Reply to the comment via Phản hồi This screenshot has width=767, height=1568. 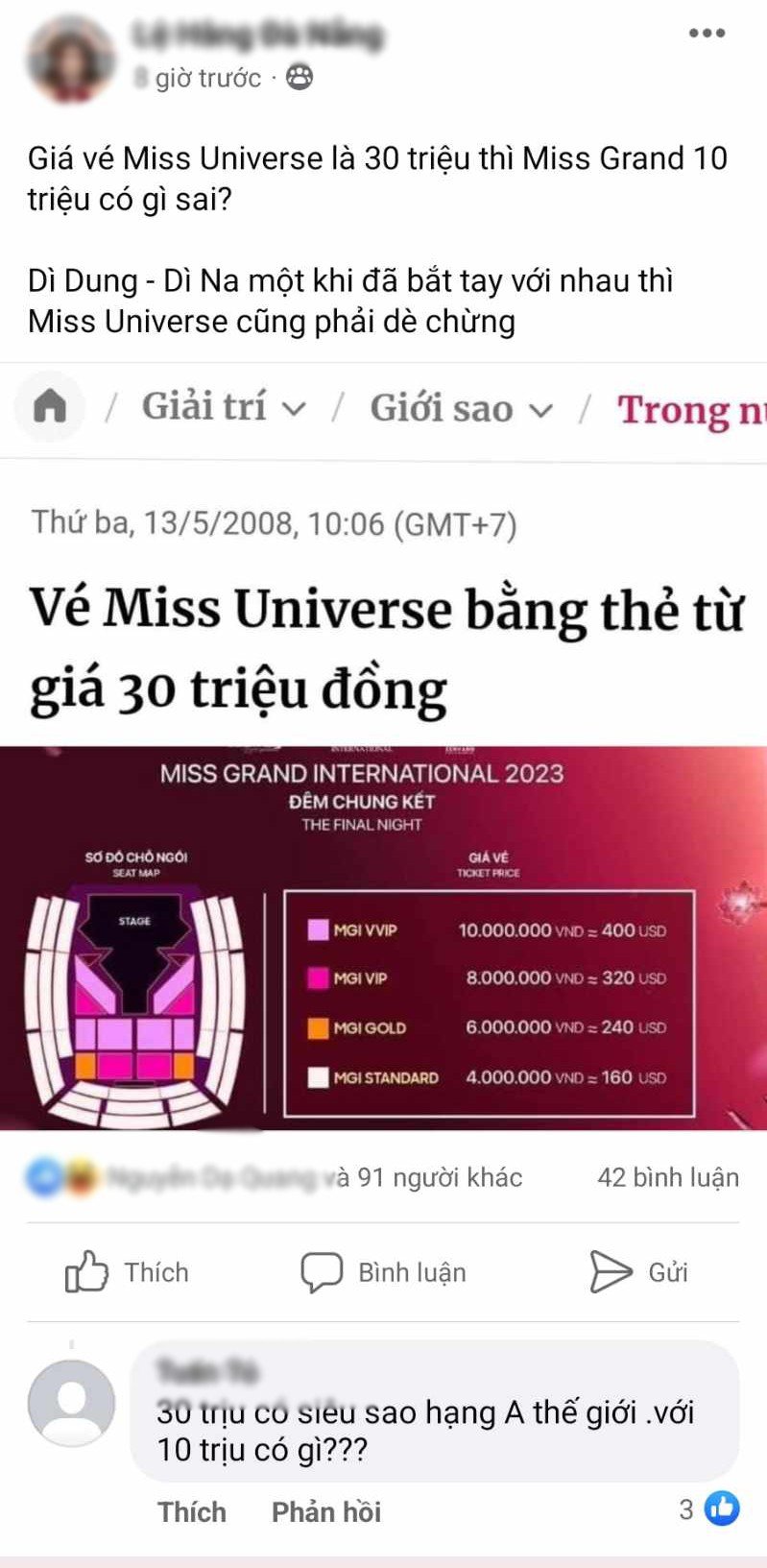(326, 1510)
